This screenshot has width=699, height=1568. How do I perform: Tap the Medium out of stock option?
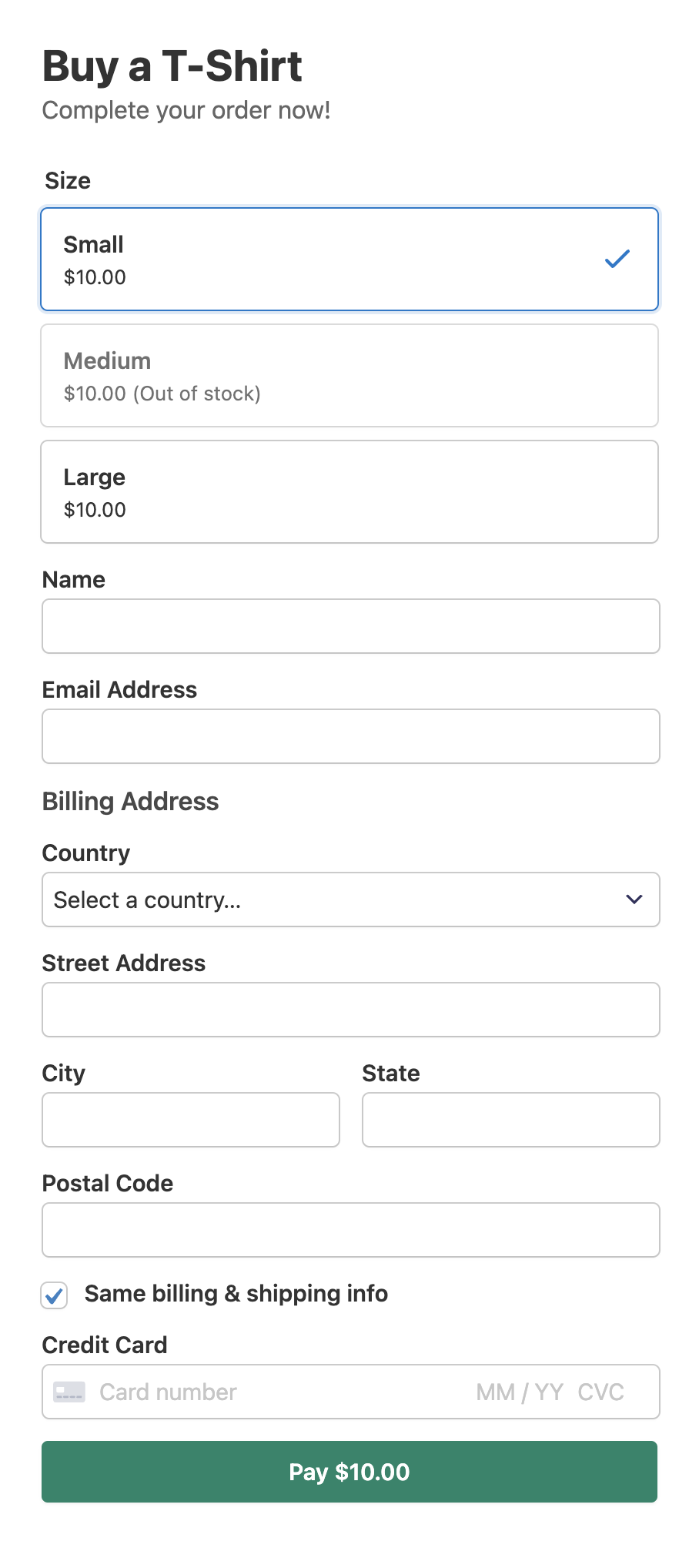pyautogui.click(x=349, y=375)
